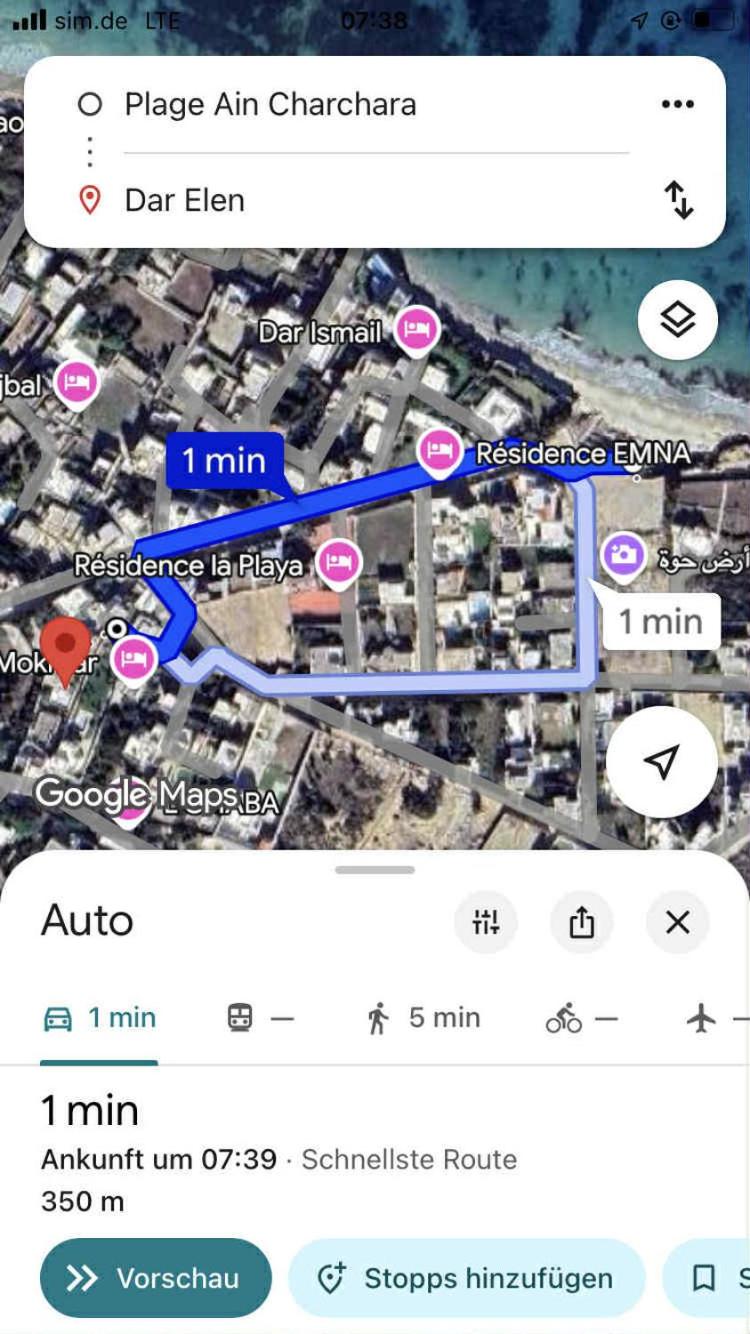
Task: Open the Dar Ismail hotel marker
Action: pyautogui.click(x=417, y=331)
